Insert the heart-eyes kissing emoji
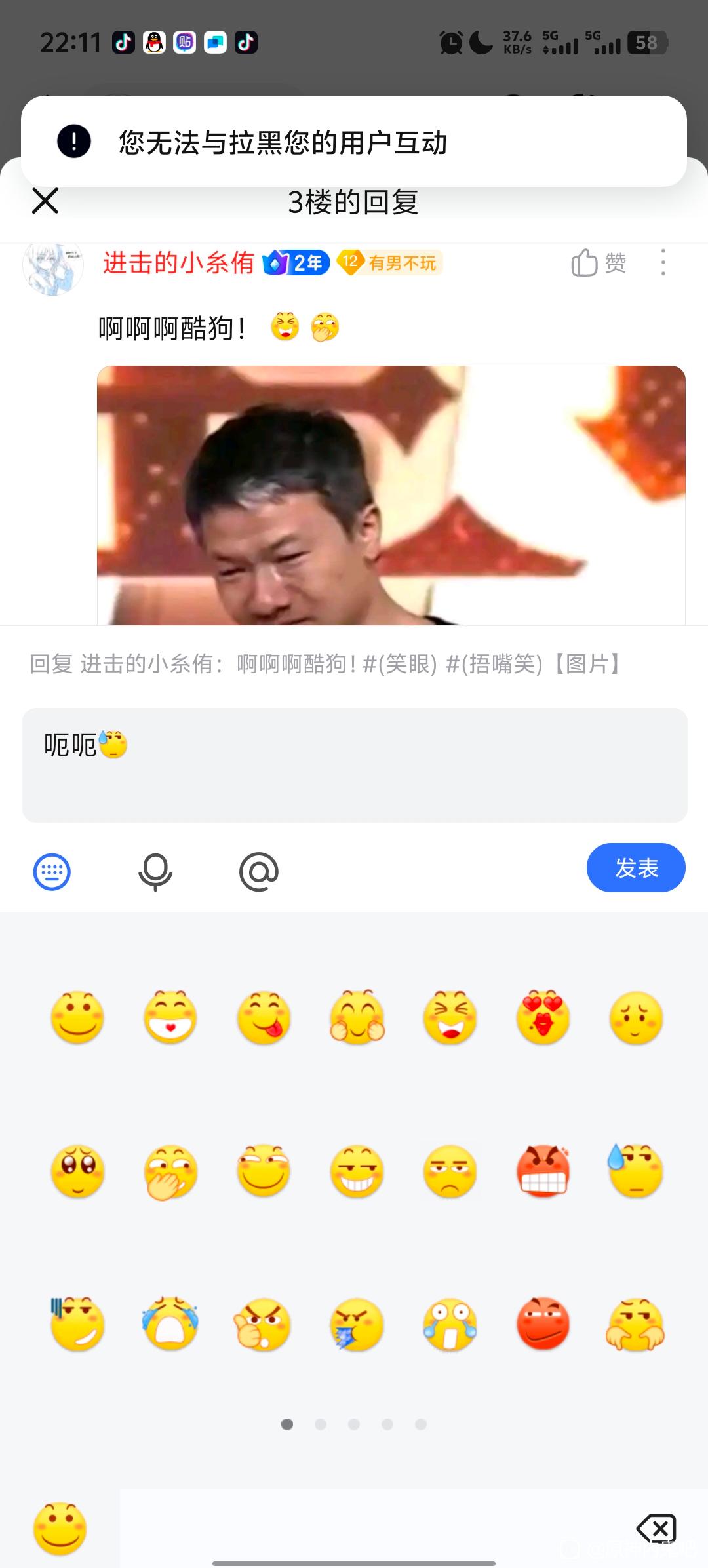708x1568 pixels. click(543, 1017)
